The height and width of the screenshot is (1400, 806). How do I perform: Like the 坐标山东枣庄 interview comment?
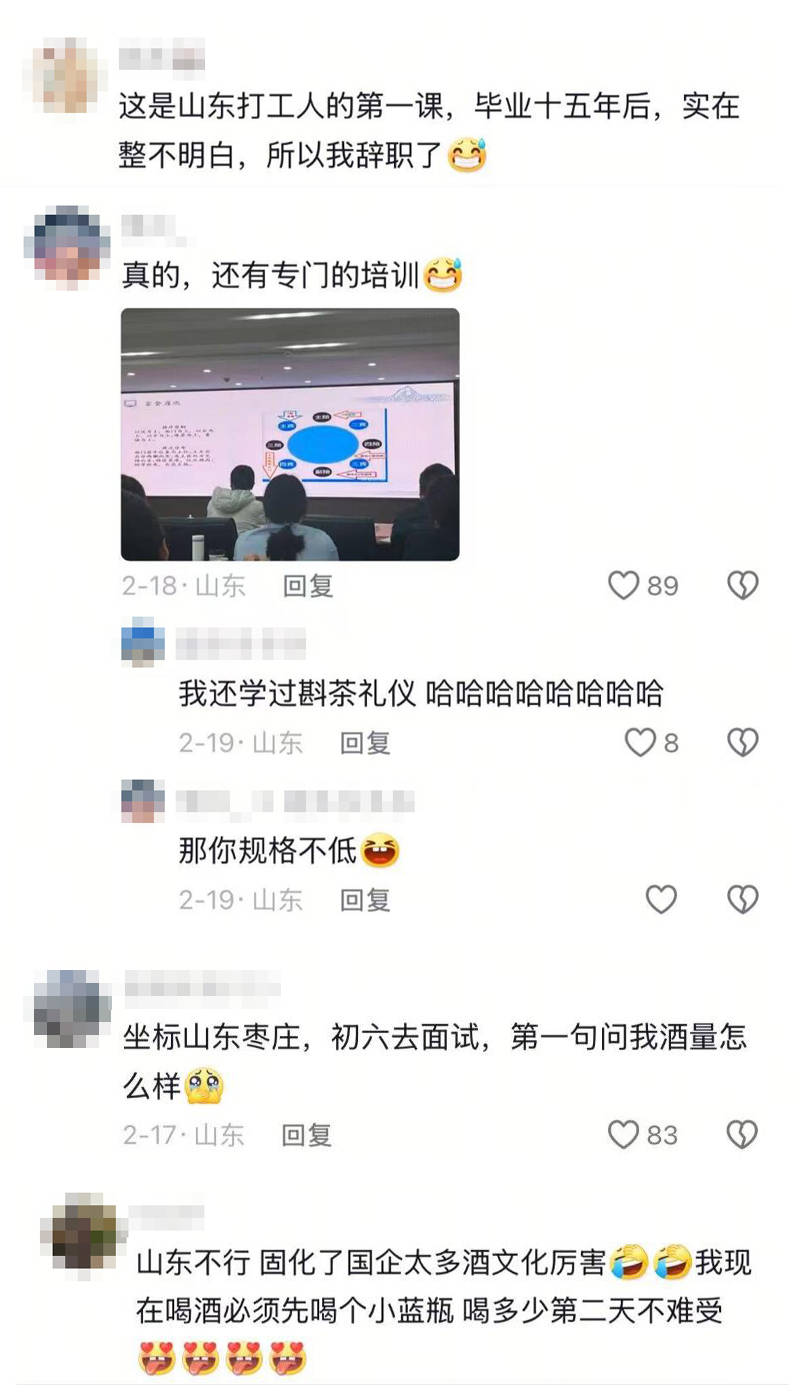[624, 1135]
